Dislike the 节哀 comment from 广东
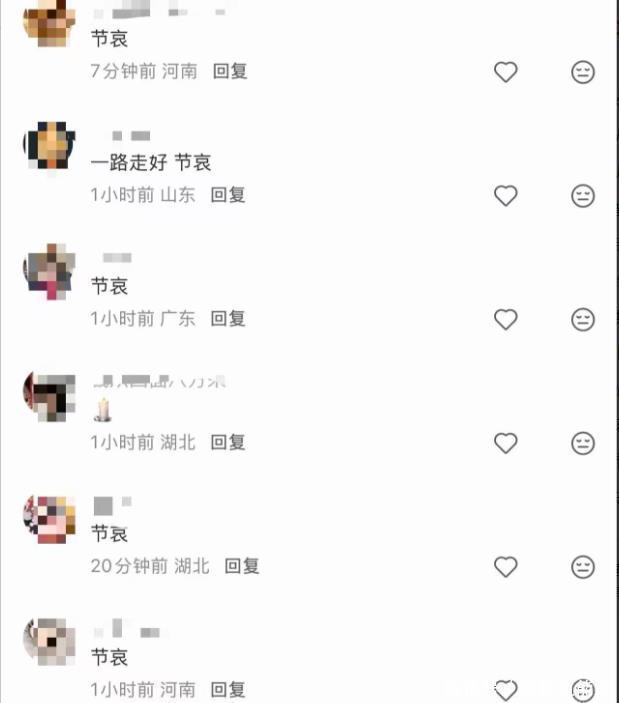The height and width of the screenshot is (703, 619). [x=583, y=319]
